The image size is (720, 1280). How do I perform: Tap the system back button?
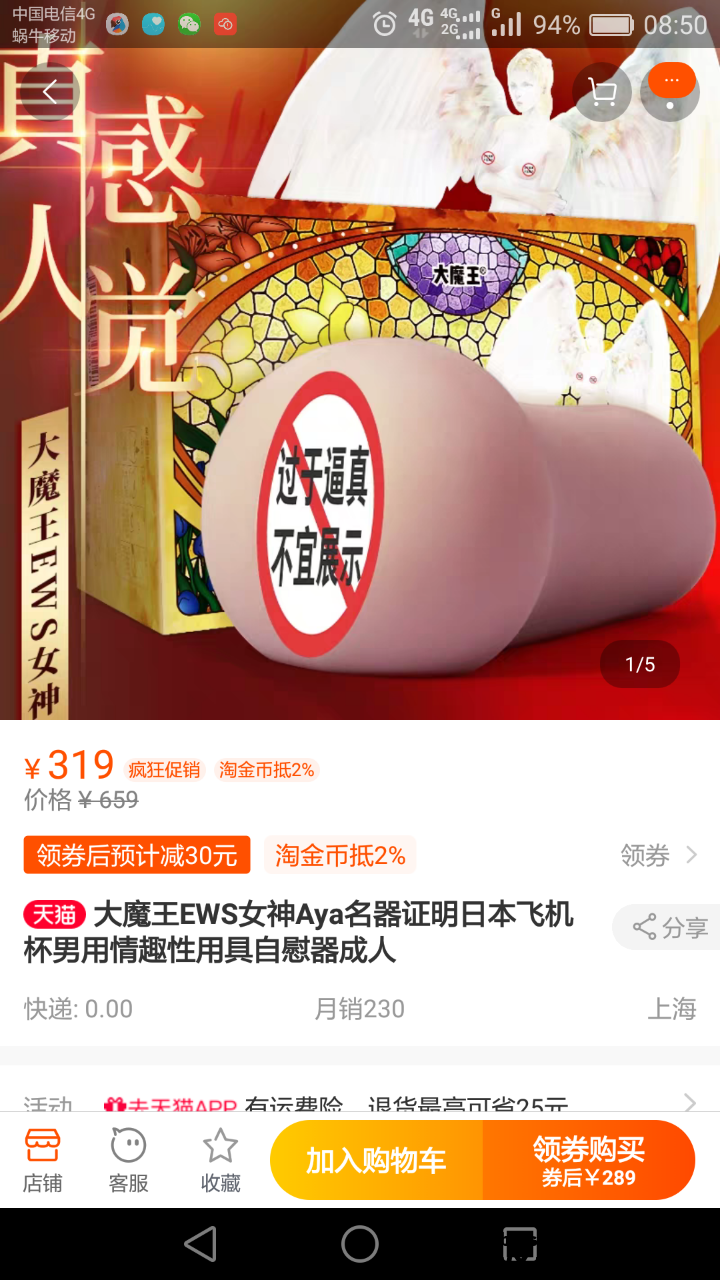(200, 1244)
